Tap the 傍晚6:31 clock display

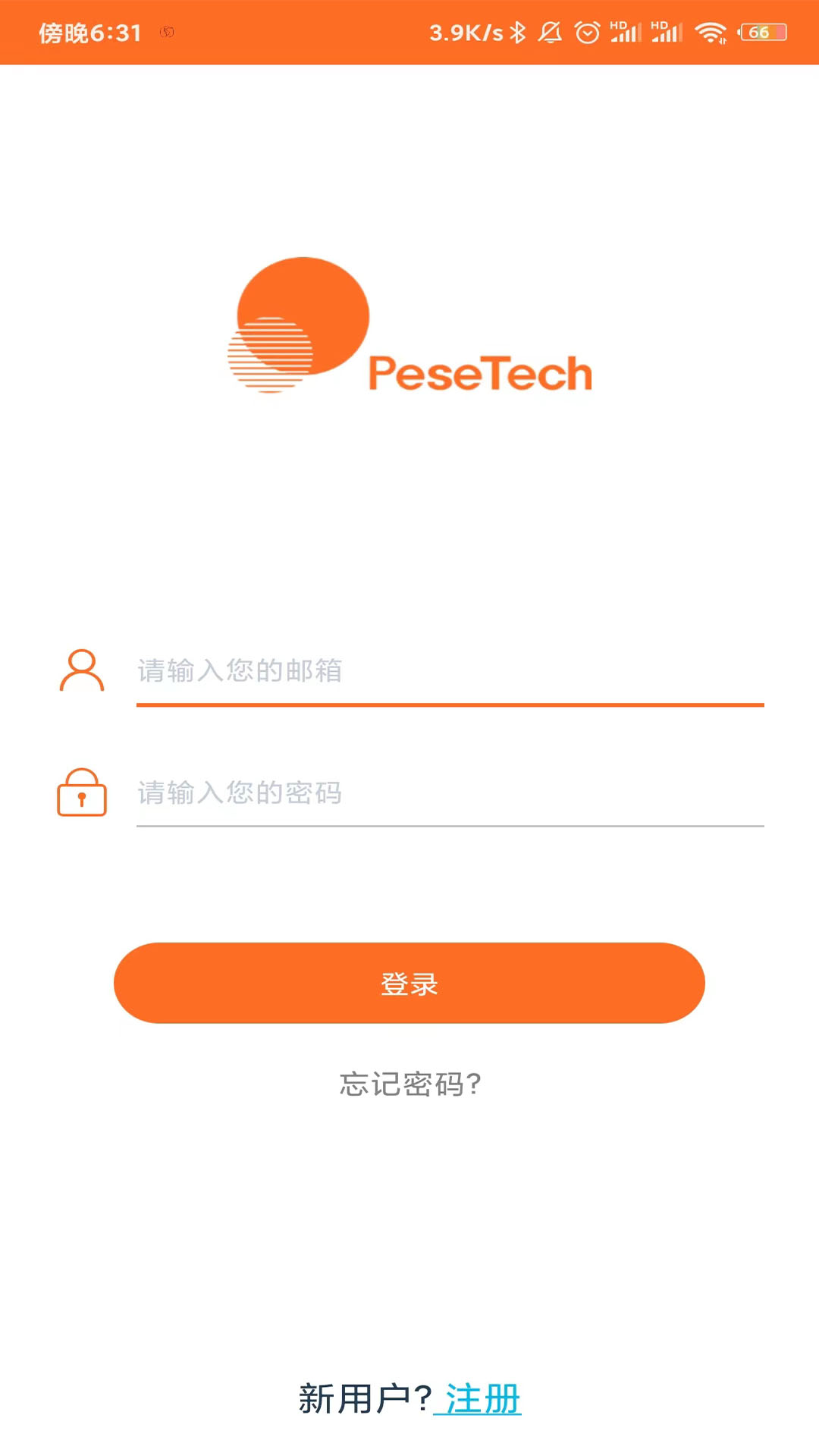tap(87, 33)
